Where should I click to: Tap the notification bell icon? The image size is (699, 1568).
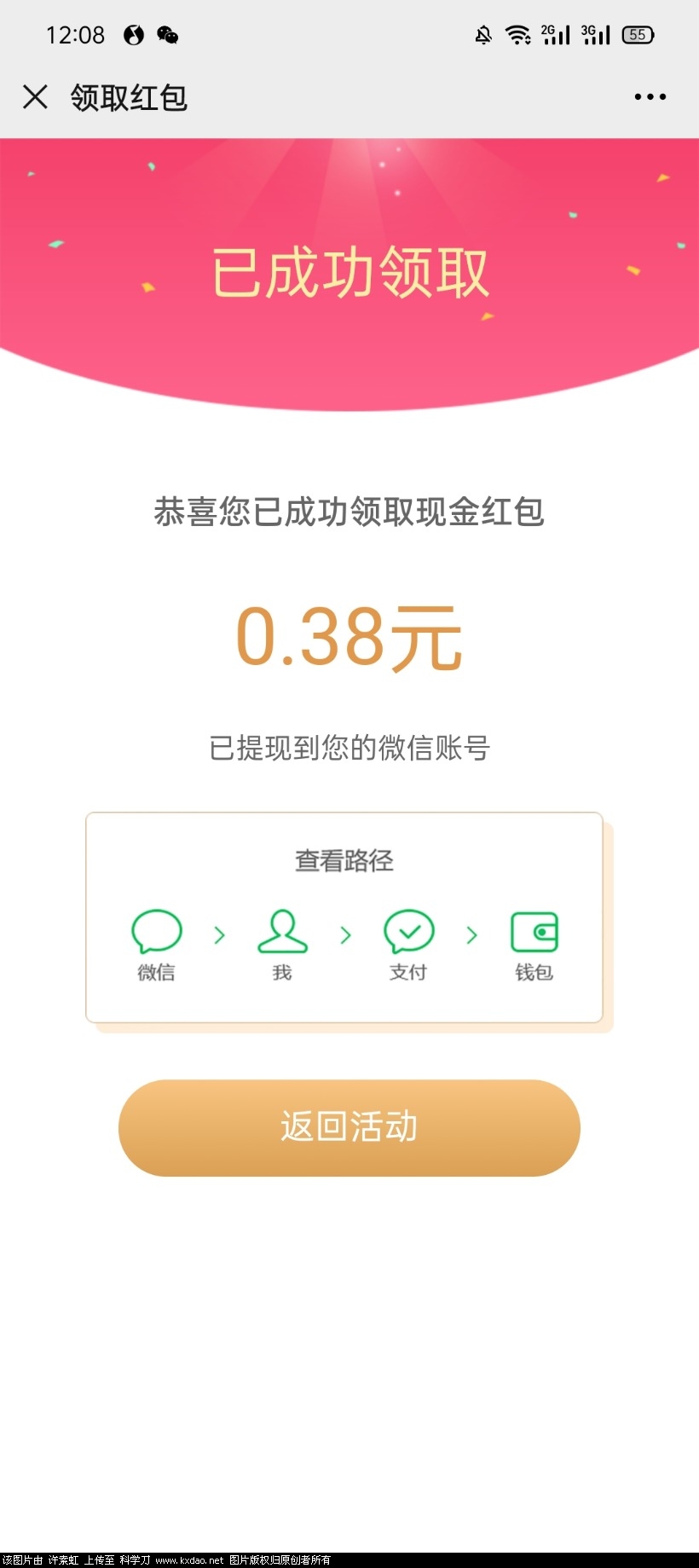482,35
